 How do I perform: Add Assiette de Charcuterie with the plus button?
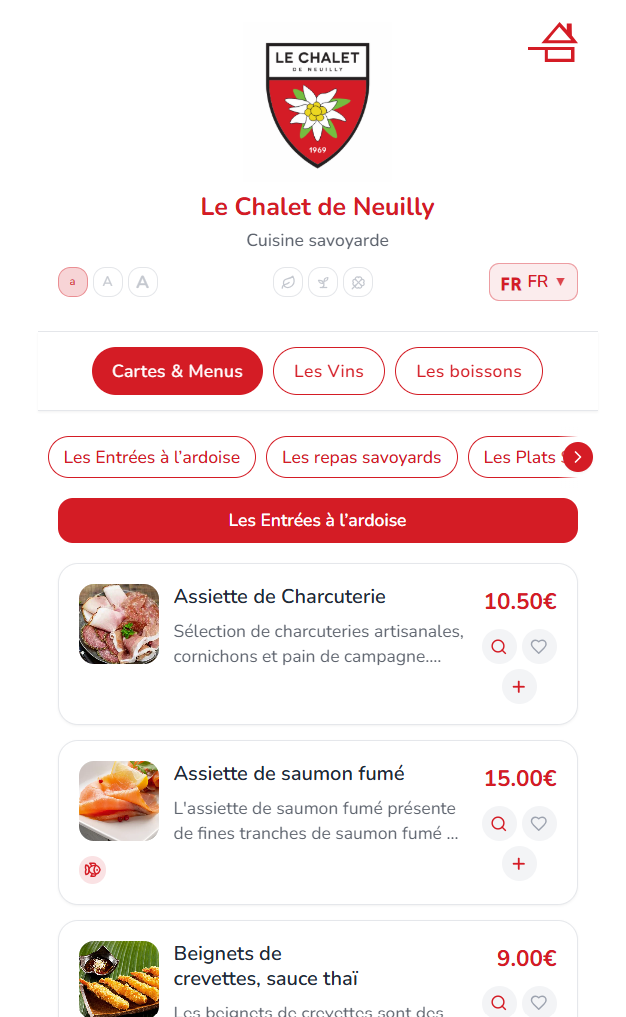pos(519,687)
